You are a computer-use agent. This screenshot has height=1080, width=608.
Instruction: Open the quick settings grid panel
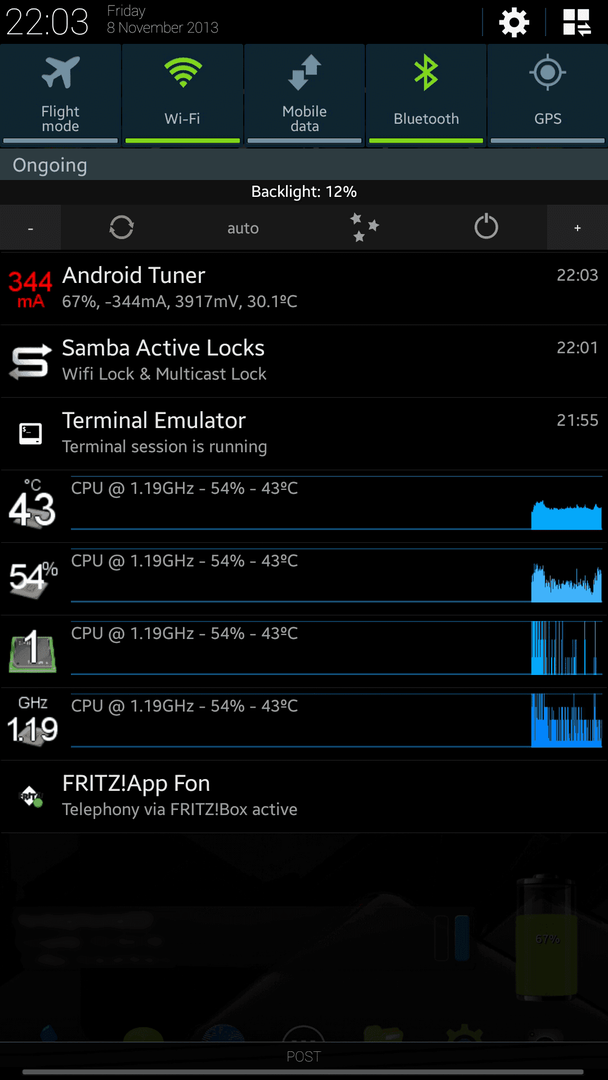click(x=576, y=23)
